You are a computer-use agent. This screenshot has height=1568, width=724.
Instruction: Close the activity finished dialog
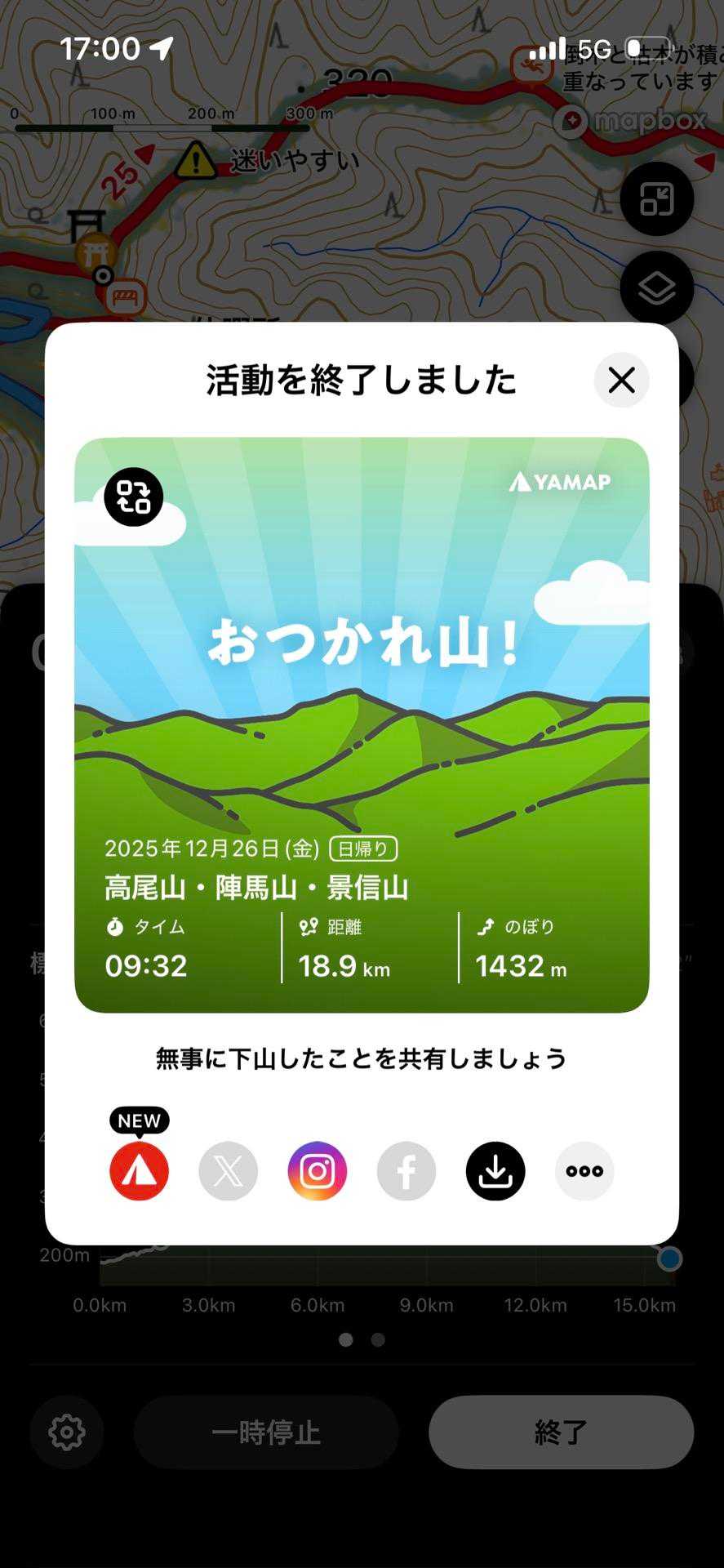coord(621,380)
